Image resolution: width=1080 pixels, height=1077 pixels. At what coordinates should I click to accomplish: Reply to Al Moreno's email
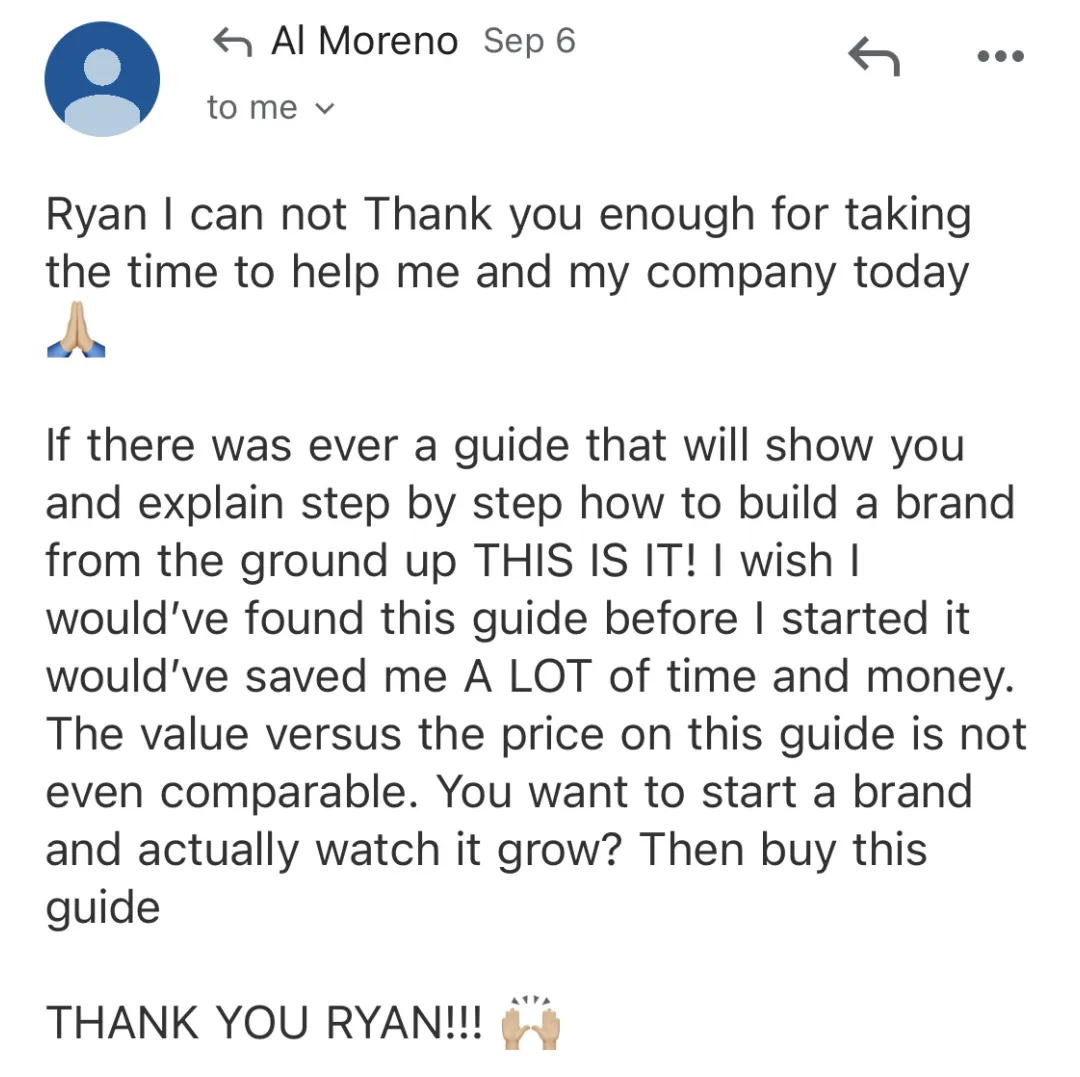(x=873, y=56)
